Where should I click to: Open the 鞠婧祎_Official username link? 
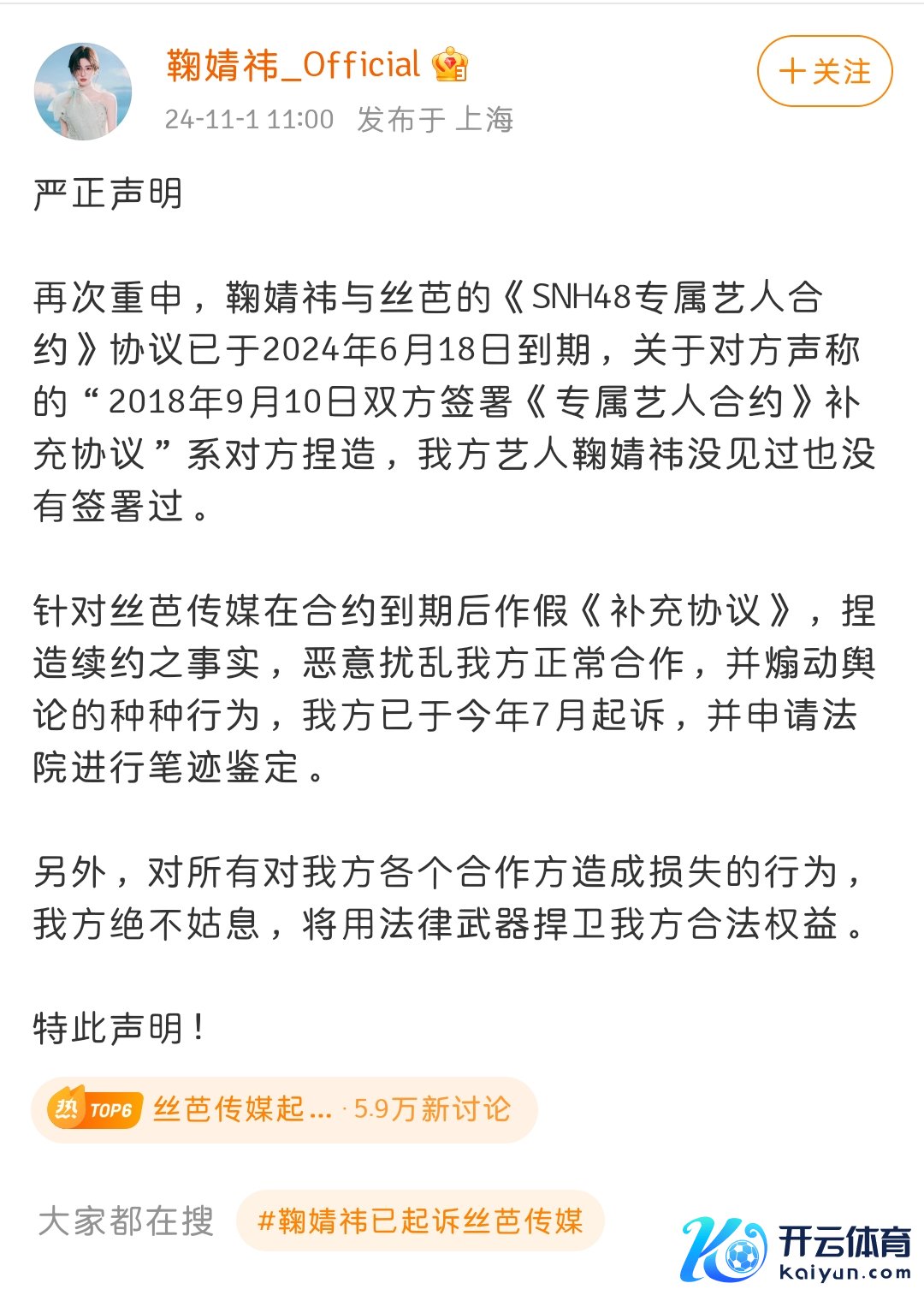click(x=293, y=65)
